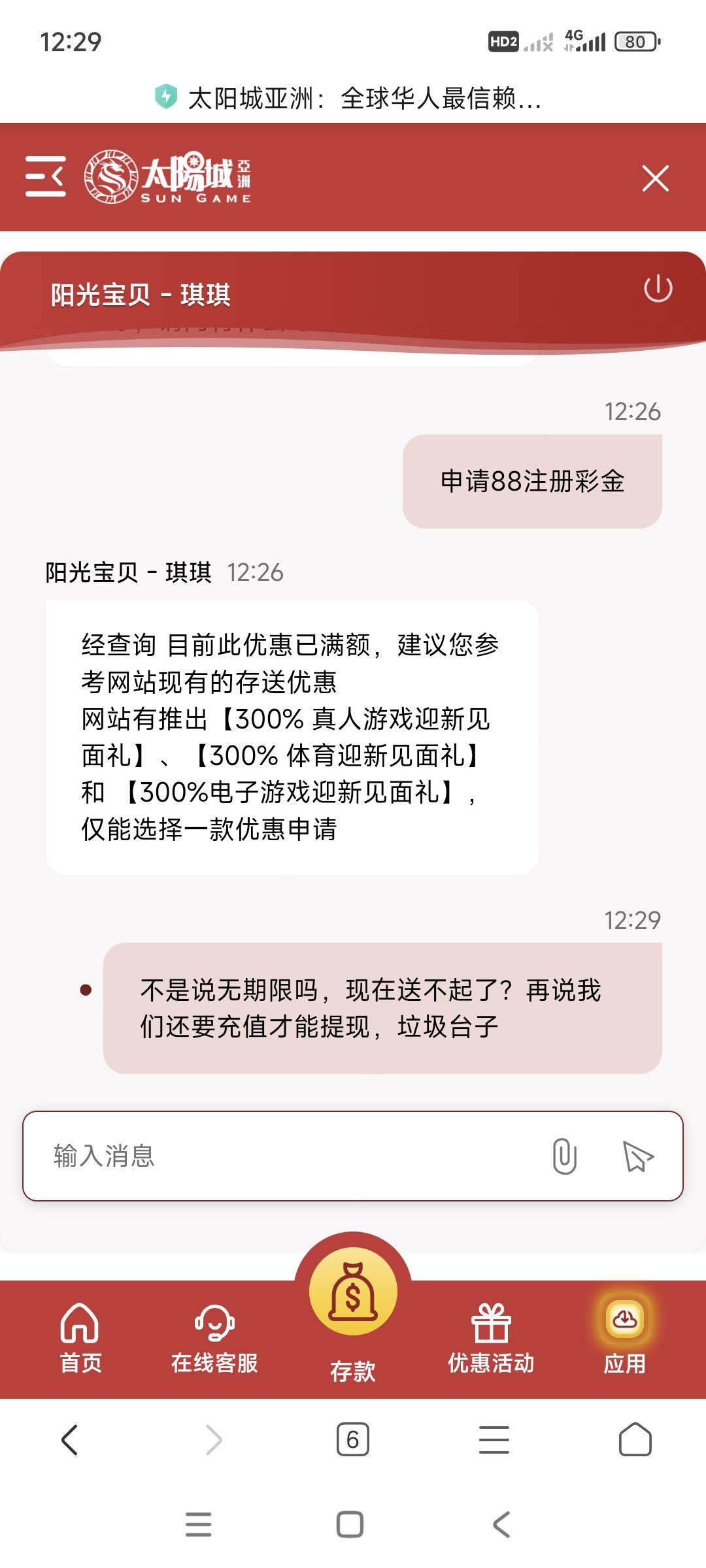
Task: Open the 存款 deposit button
Action: click(353, 1307)
